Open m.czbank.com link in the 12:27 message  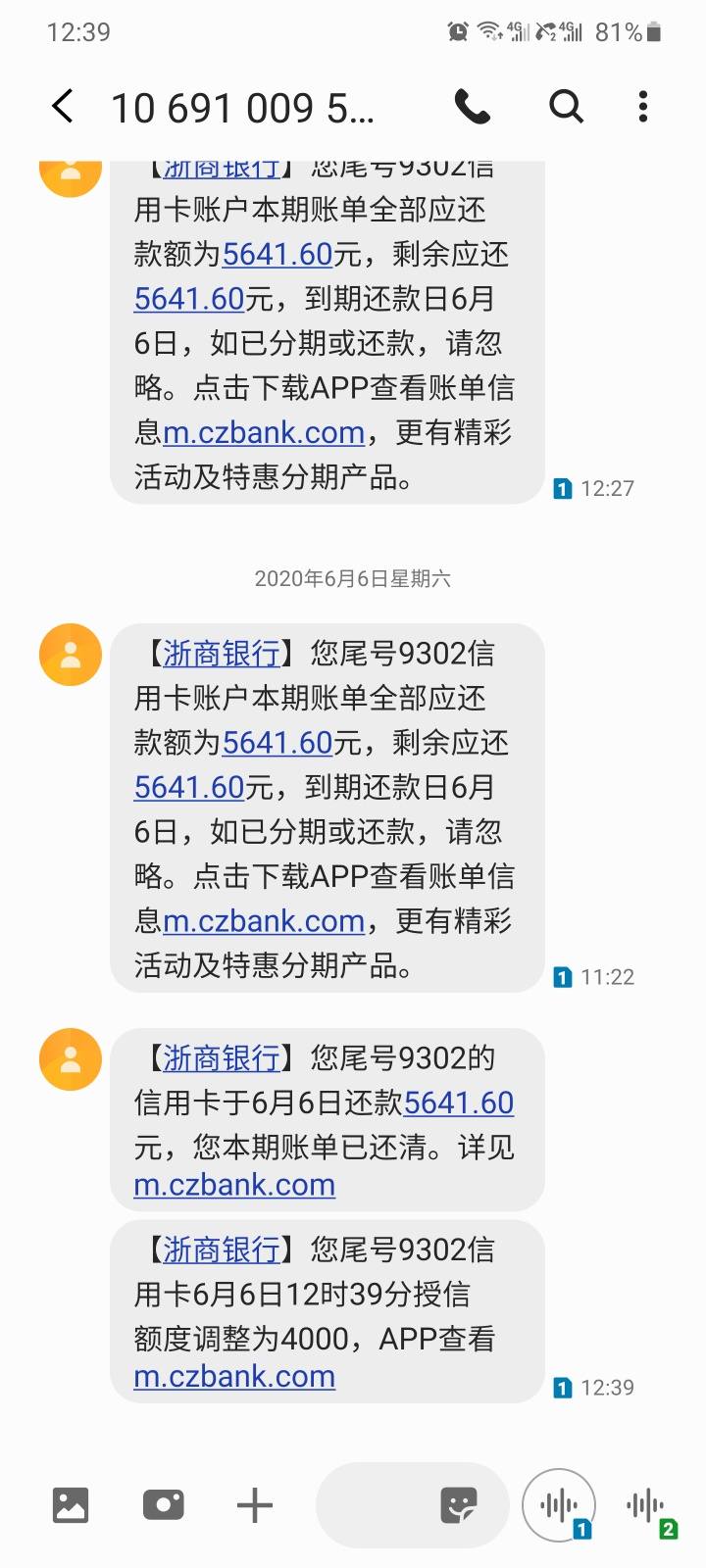click(x=264, y=432)
